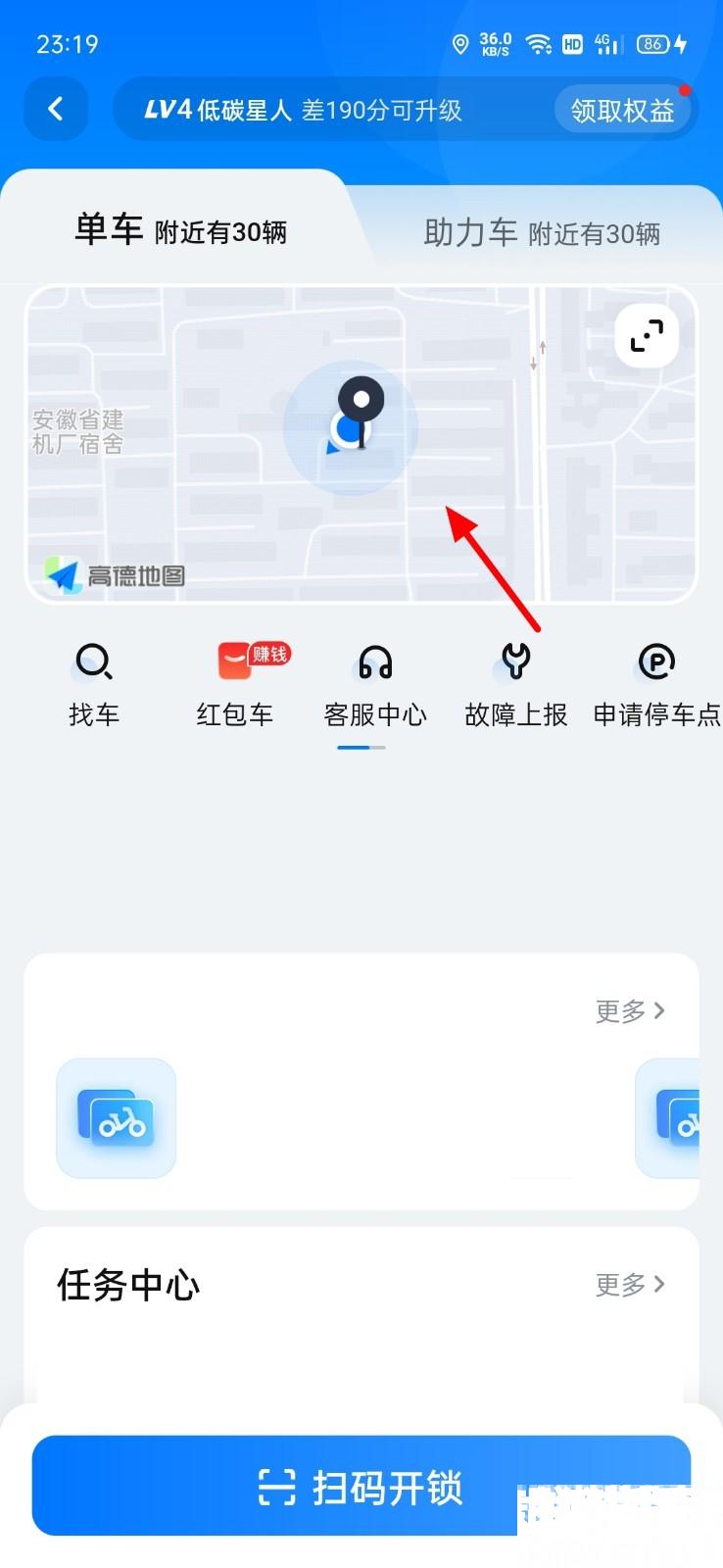Expand the map with fullscreen icon
The image size is (723, 1568).
(x=646, y=335)
